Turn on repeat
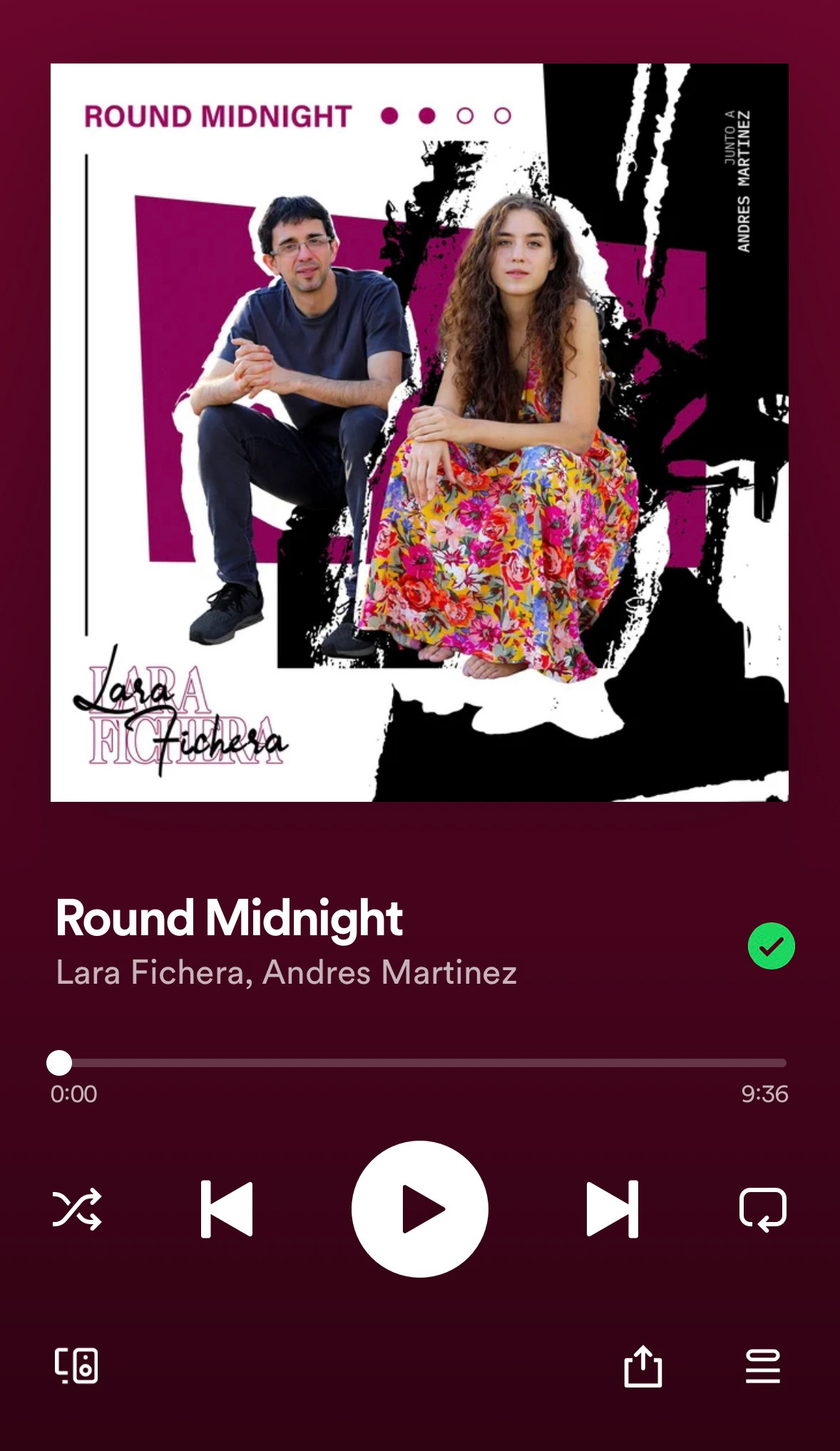Screen dimensions: 840x1451 pos(763,1209)
